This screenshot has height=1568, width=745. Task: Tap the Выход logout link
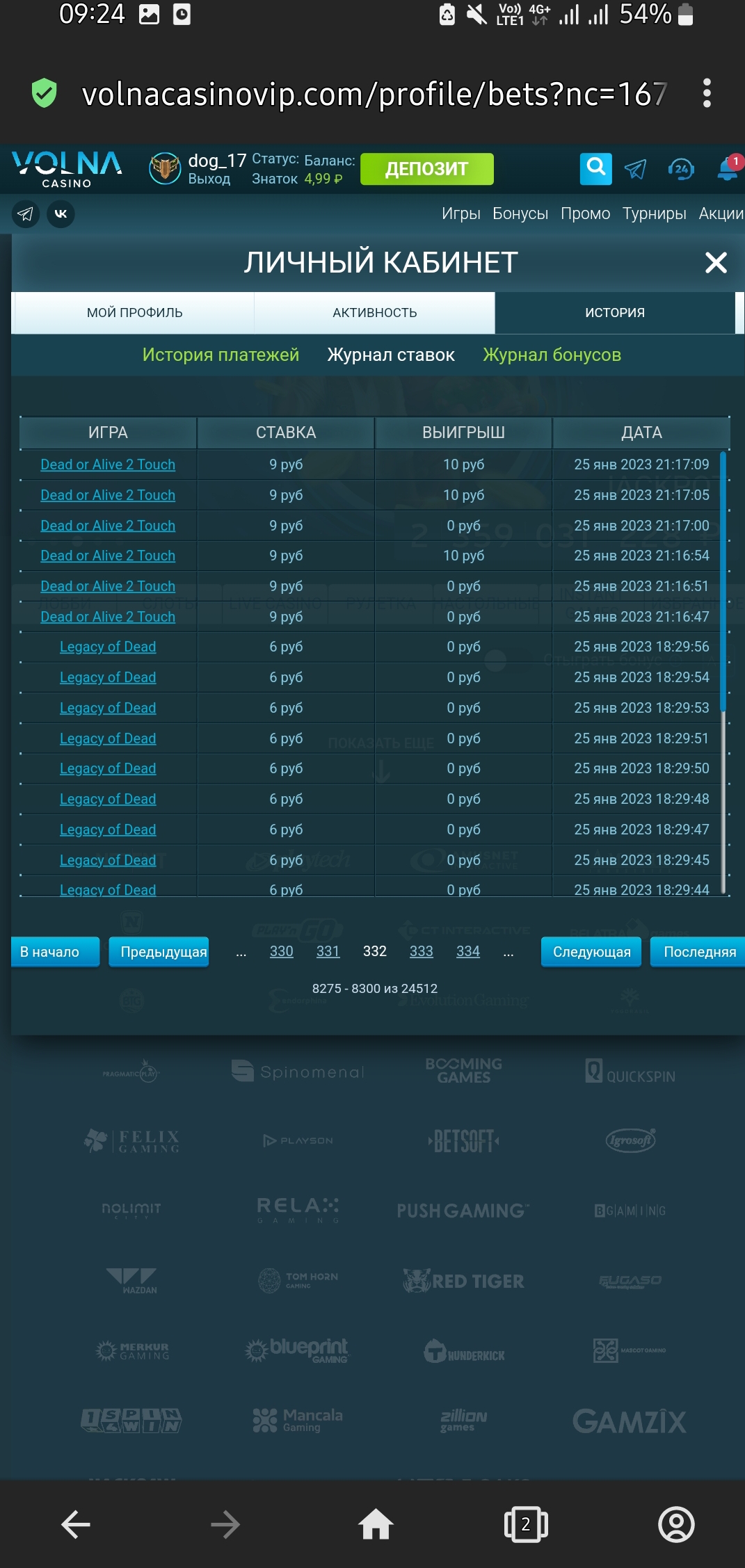pos(209,179)
